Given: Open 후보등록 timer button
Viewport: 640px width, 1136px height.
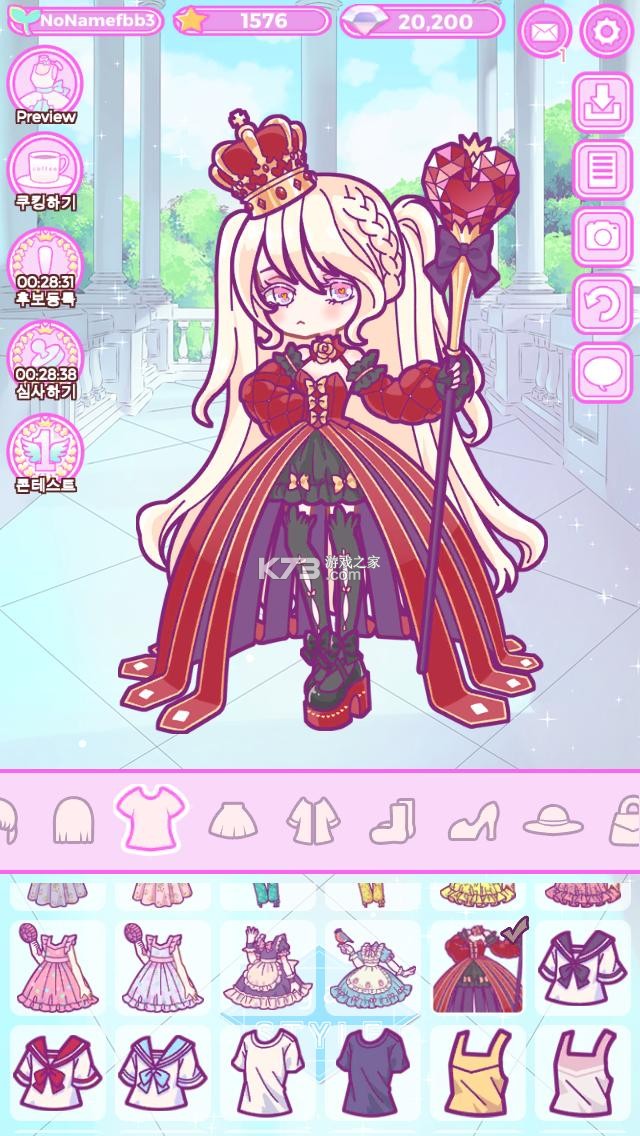Looking at the screenshot, I should [x=46, y=264].
